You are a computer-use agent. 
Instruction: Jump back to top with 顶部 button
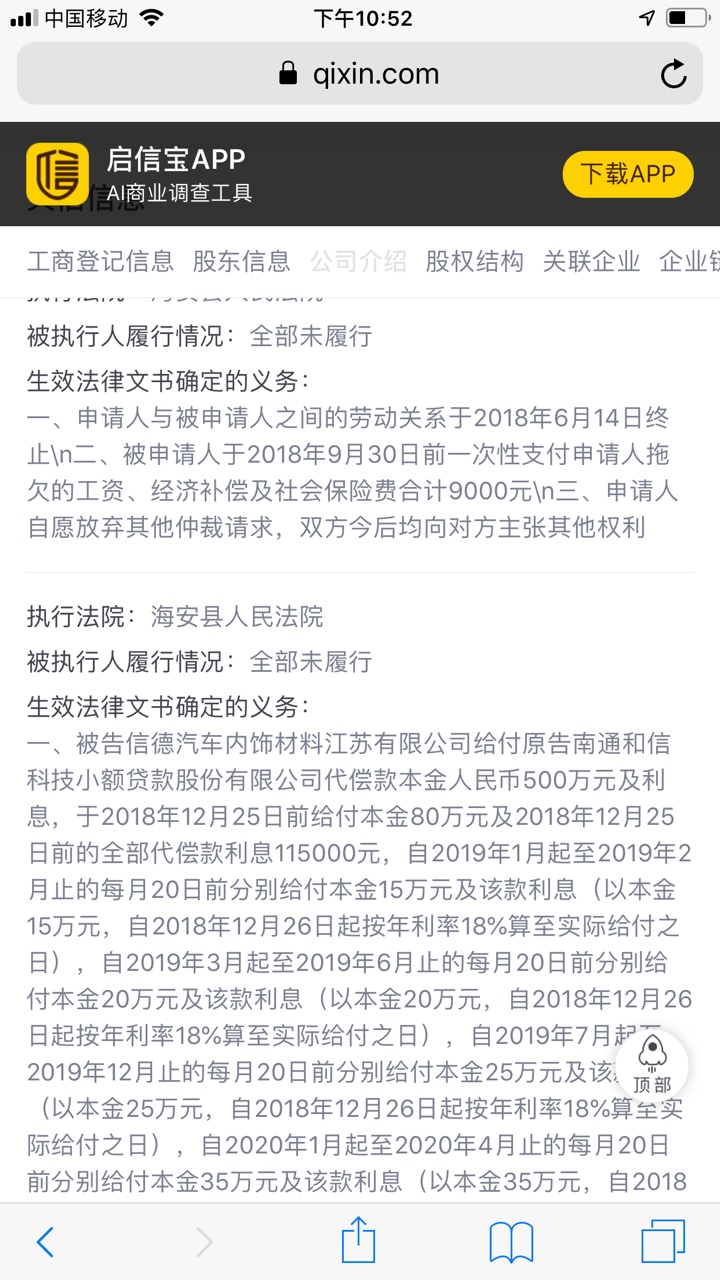[x=652, y=1066]
